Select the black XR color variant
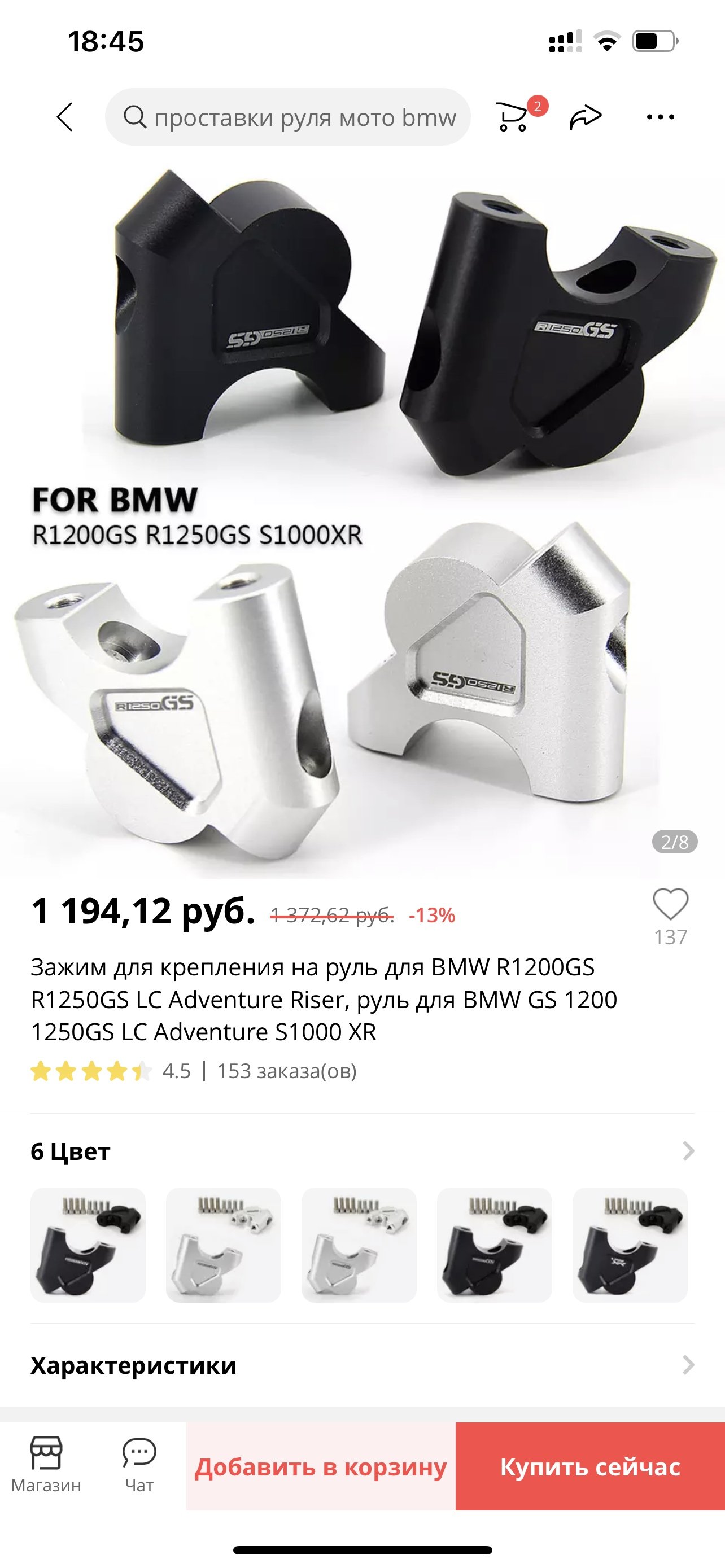725x1568 pixels. pos(630,1245)
